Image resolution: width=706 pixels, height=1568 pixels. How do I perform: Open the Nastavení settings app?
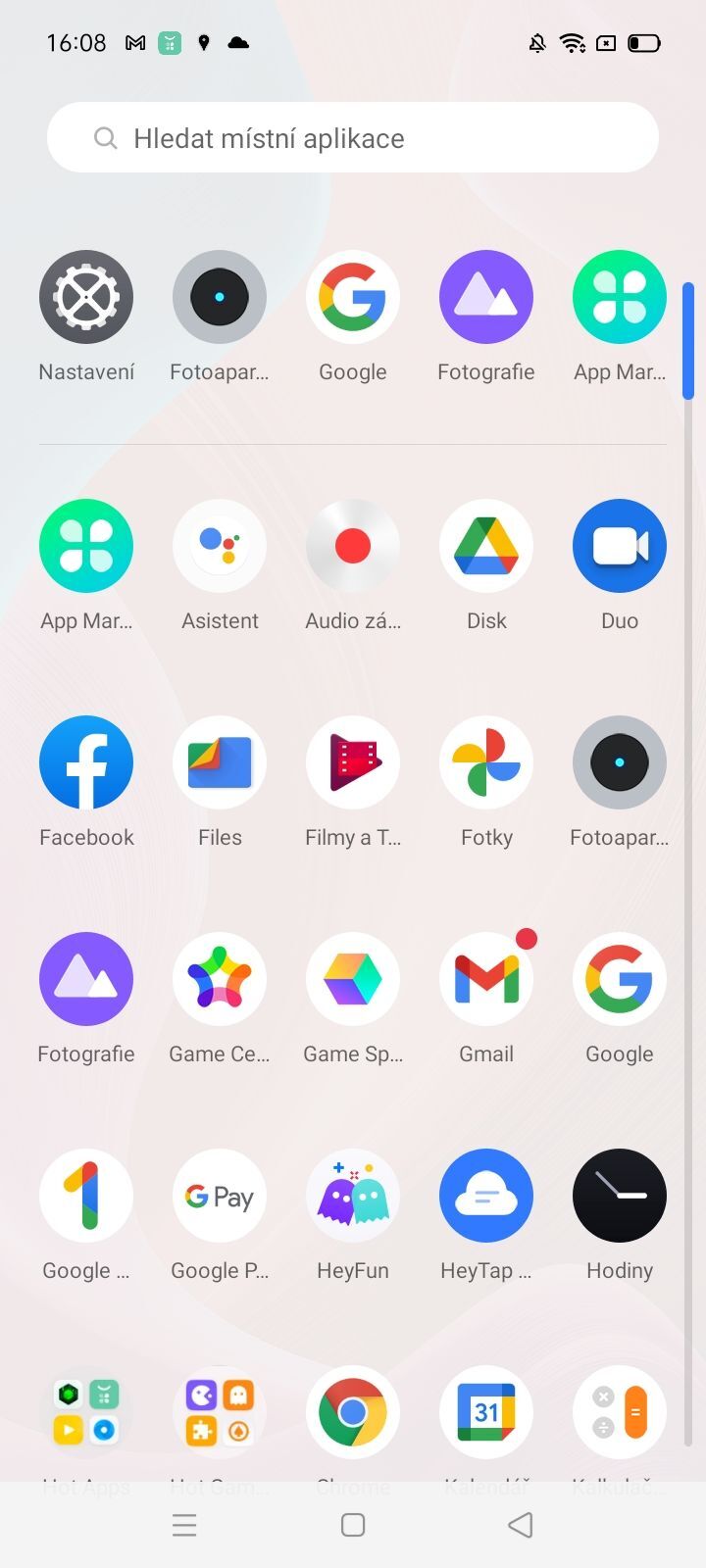pos(86,297)
